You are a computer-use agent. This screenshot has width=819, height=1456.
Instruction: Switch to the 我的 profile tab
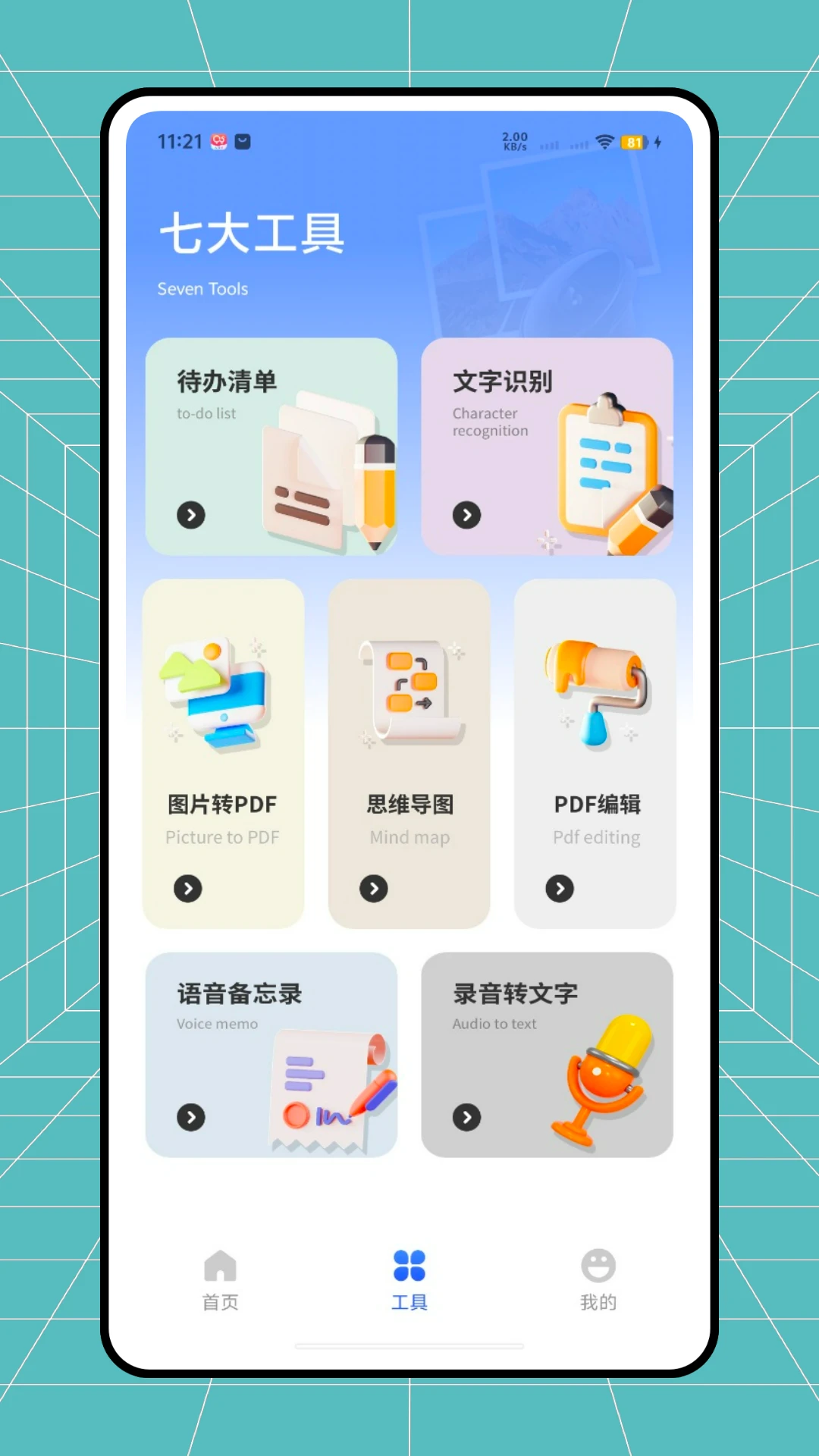598,1279
